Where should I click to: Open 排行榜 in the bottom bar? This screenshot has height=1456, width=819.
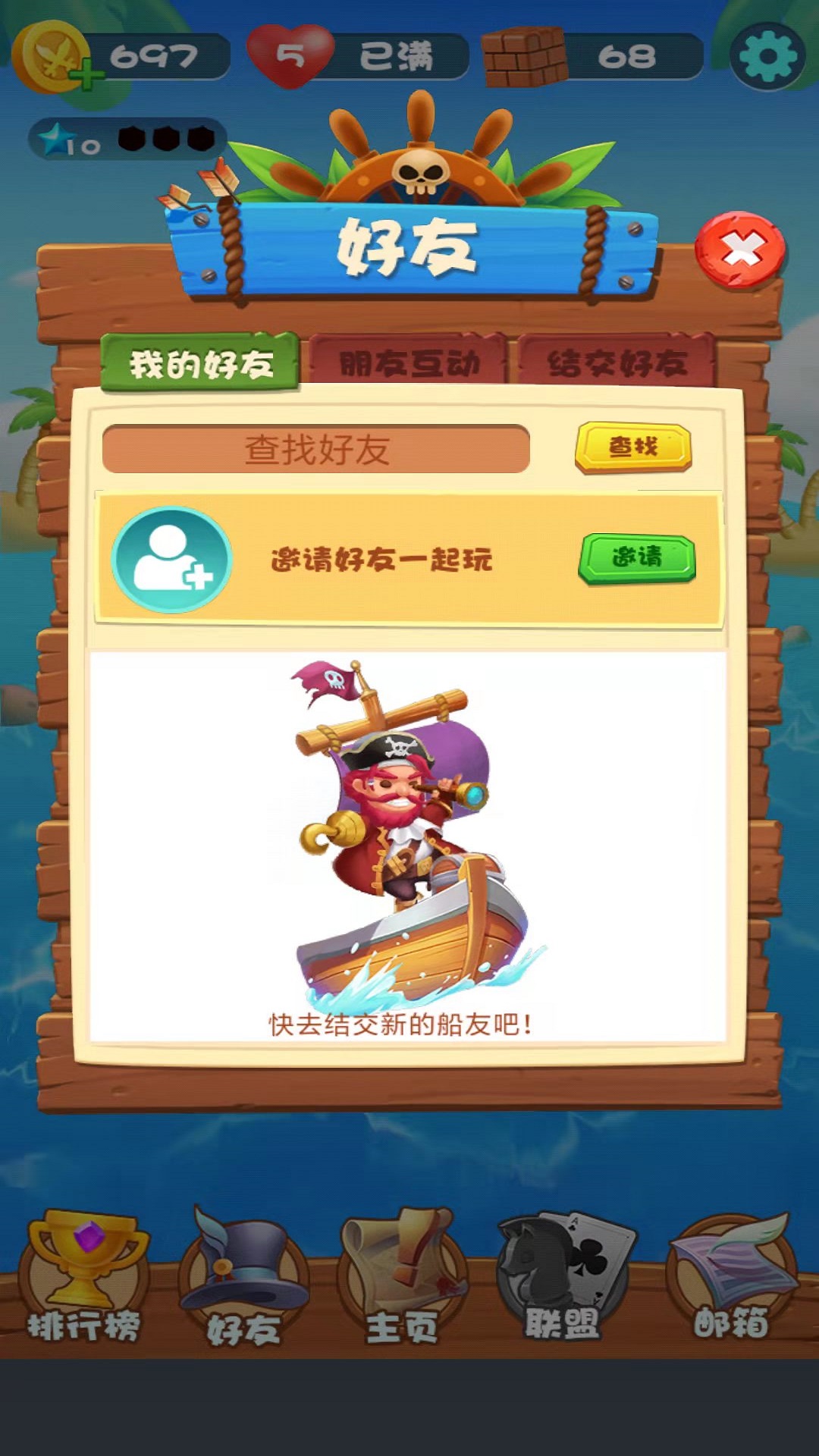coord(83,1282)
